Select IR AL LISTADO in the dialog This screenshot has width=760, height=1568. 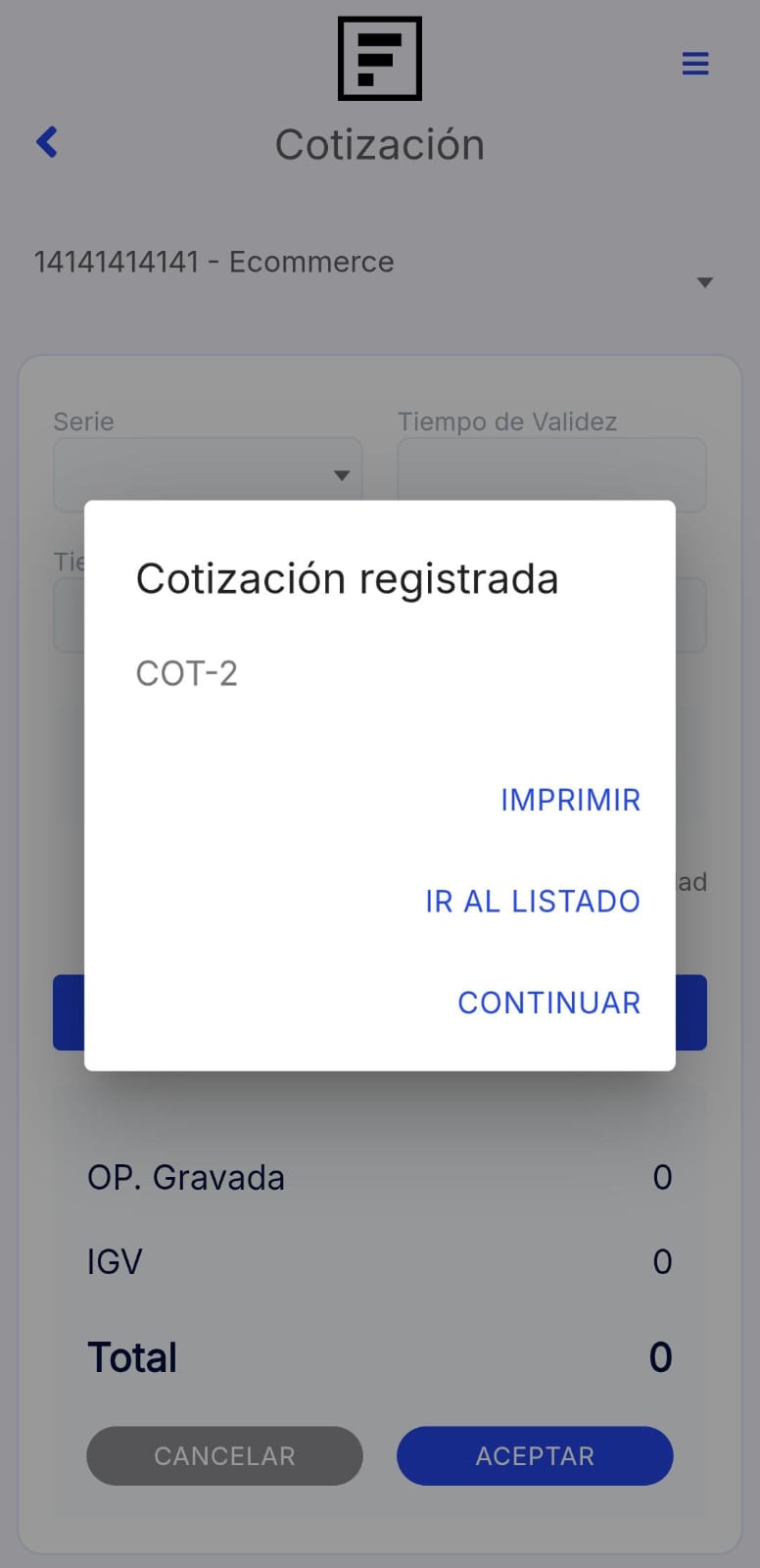tap(532, 902)
